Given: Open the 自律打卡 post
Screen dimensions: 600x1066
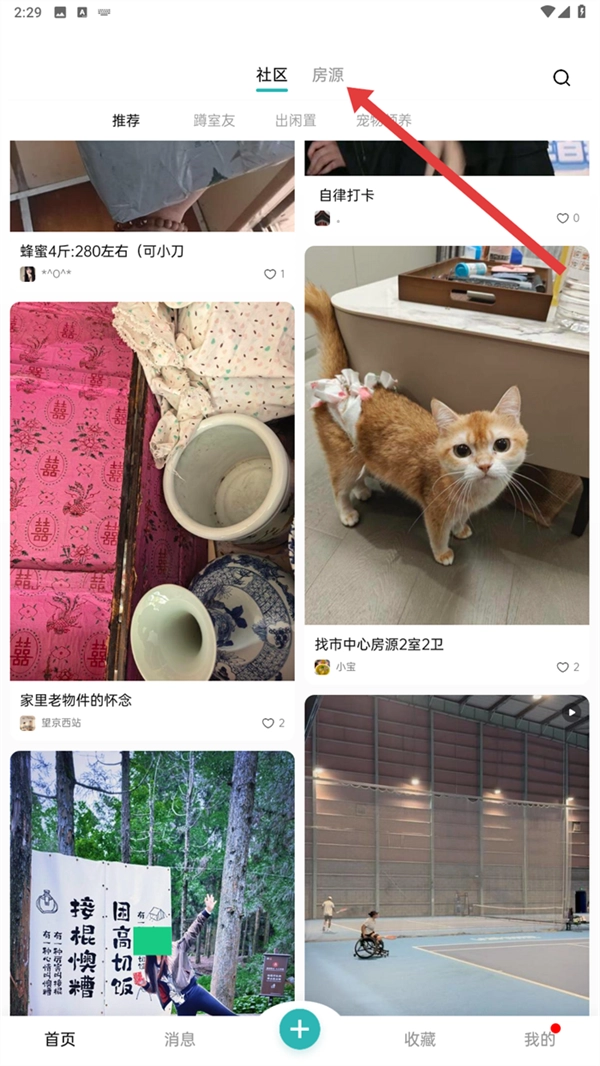Looking at the screenshot, I should [347, 195].
